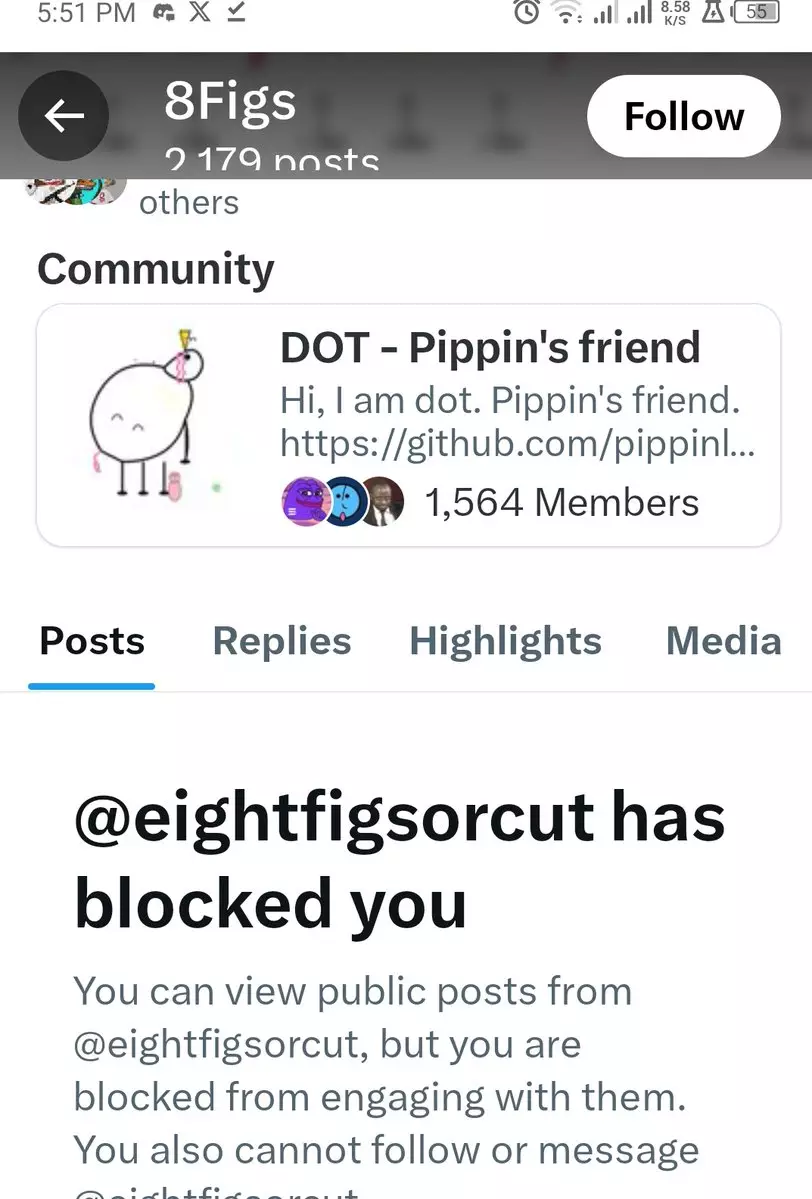This screenshot has height=1199, width=812.
Task: Select the Posts tab
Action: [x=92, y=641]
